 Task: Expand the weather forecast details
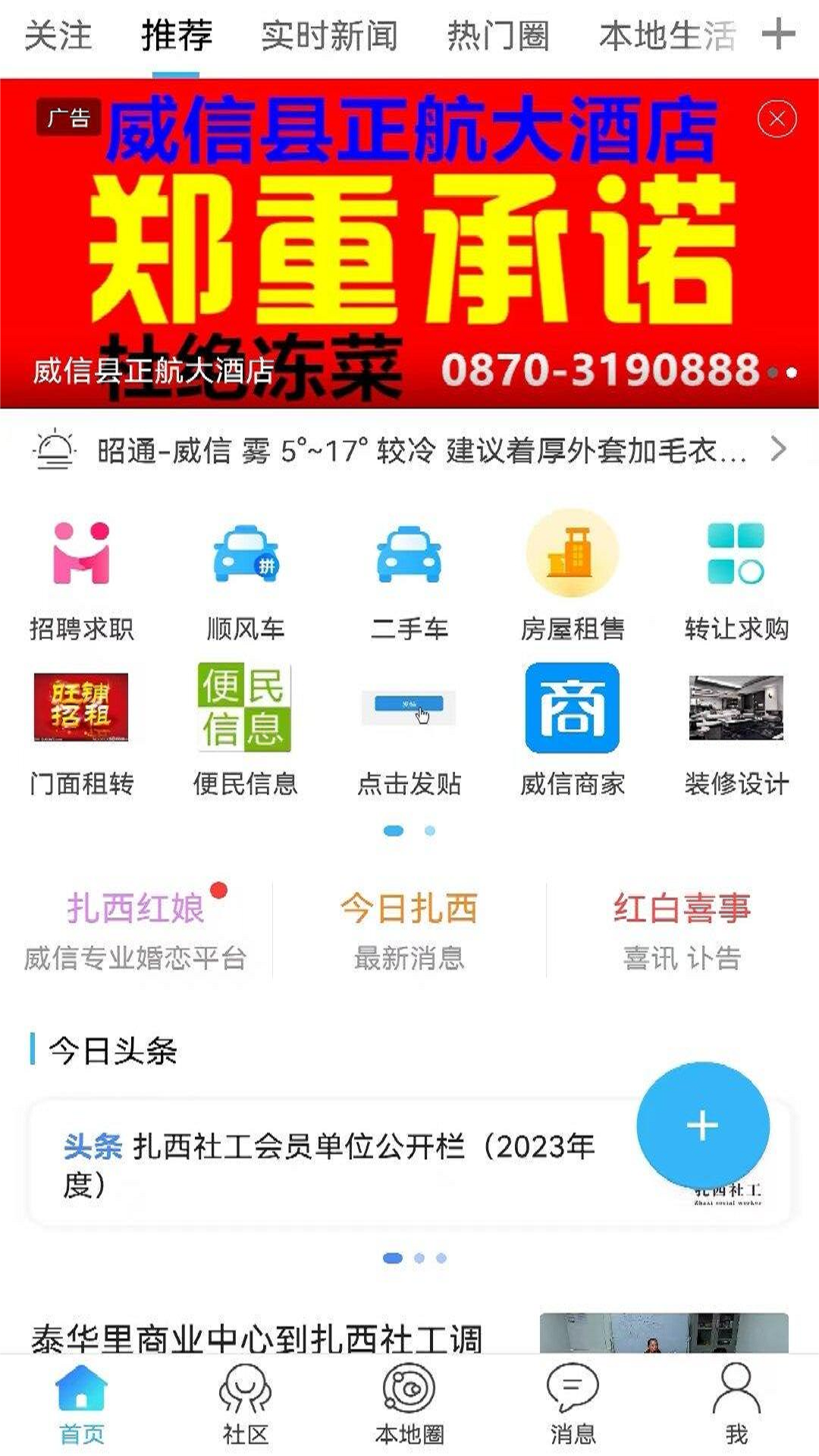[778, 449]
